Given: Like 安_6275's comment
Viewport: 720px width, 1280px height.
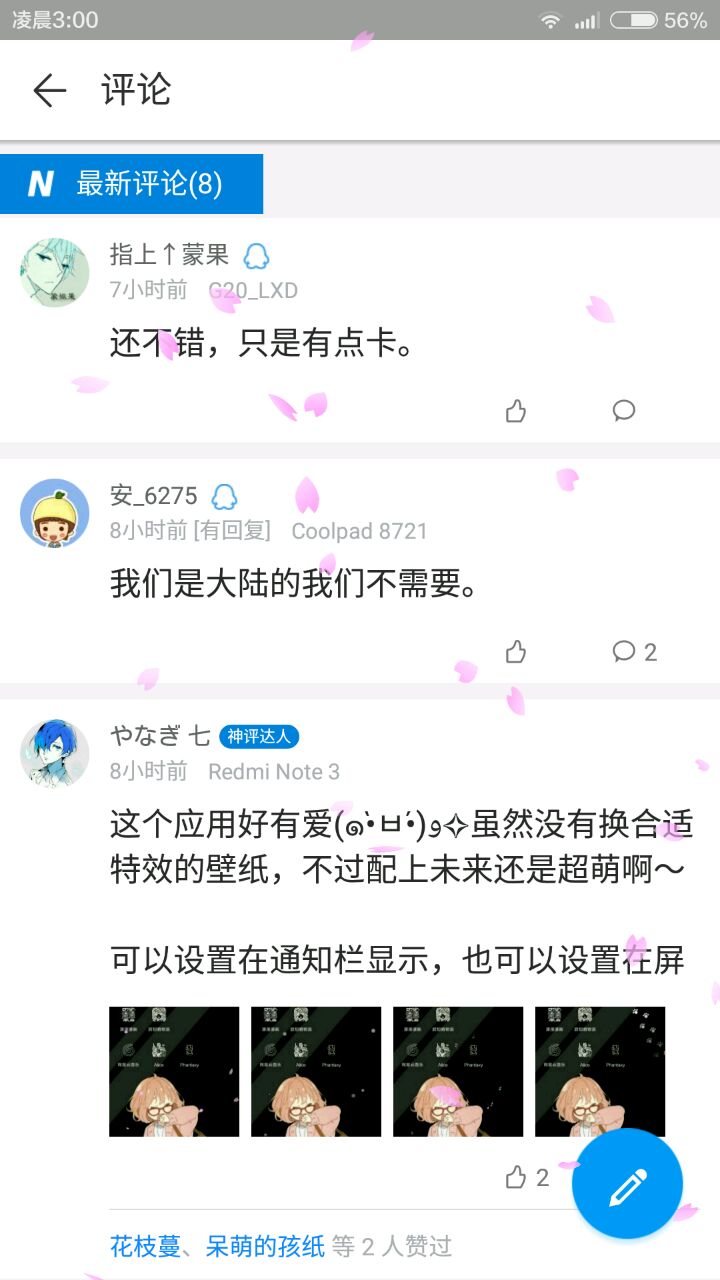Looking at the screenshot, I should [516, 652].
